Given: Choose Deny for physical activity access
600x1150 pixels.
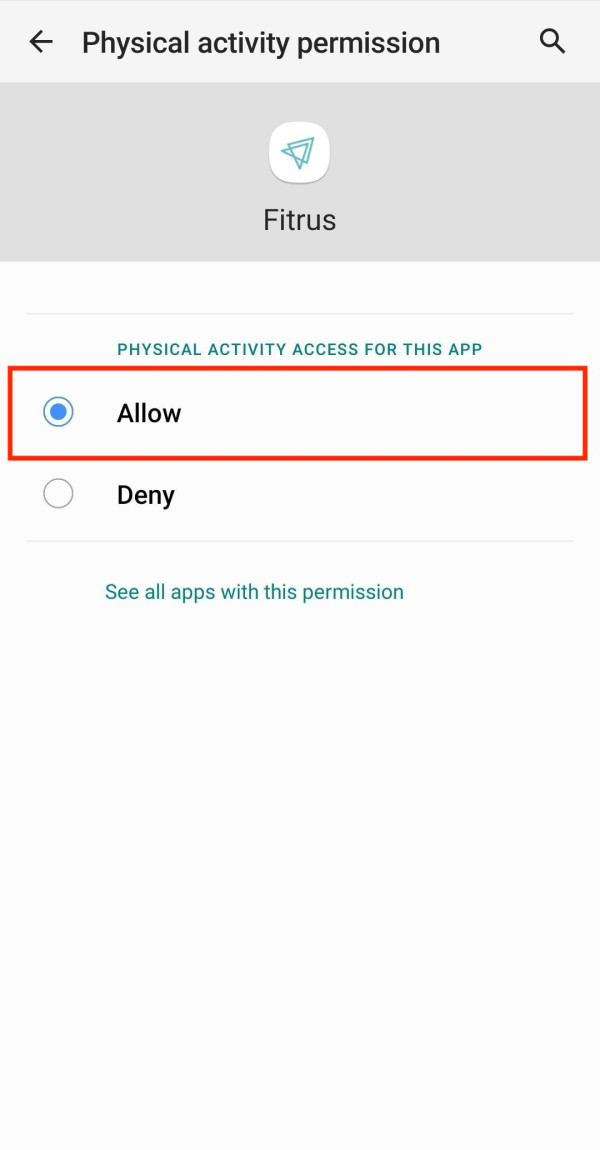Looking at the screenshot, I should (59, 494).
